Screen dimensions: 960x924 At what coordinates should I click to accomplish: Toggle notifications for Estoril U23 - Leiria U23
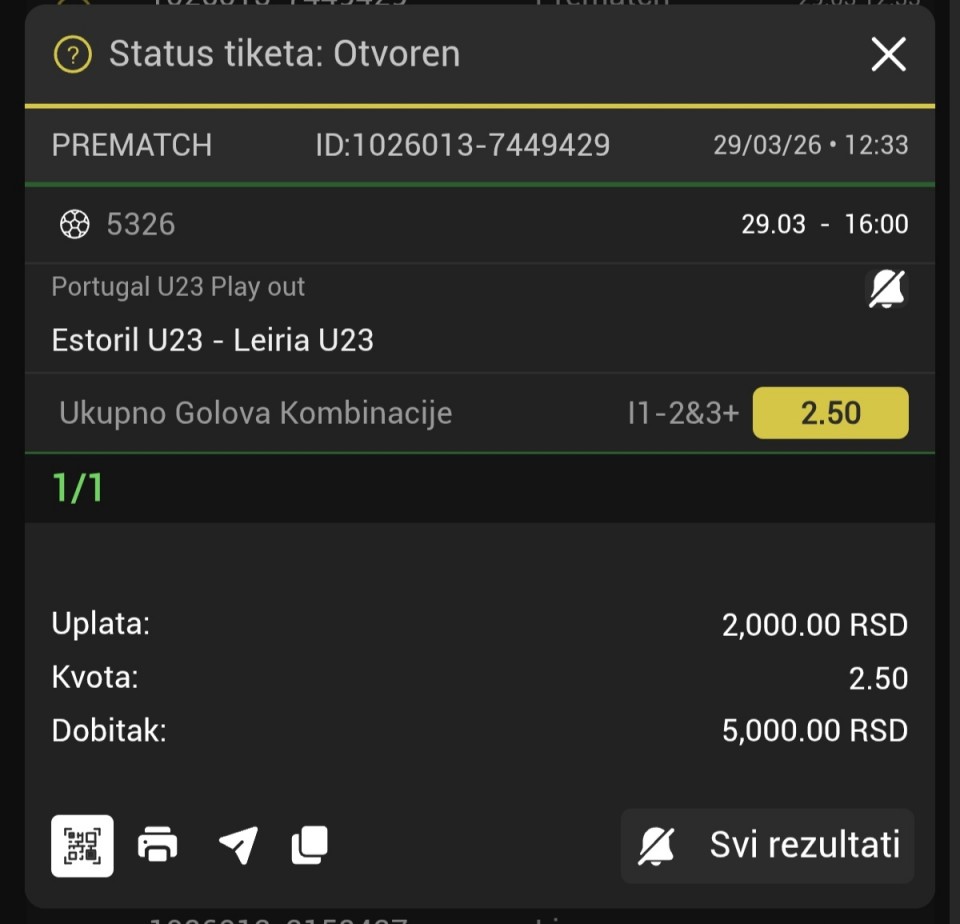pyautogui.click(x=886, y=290)
